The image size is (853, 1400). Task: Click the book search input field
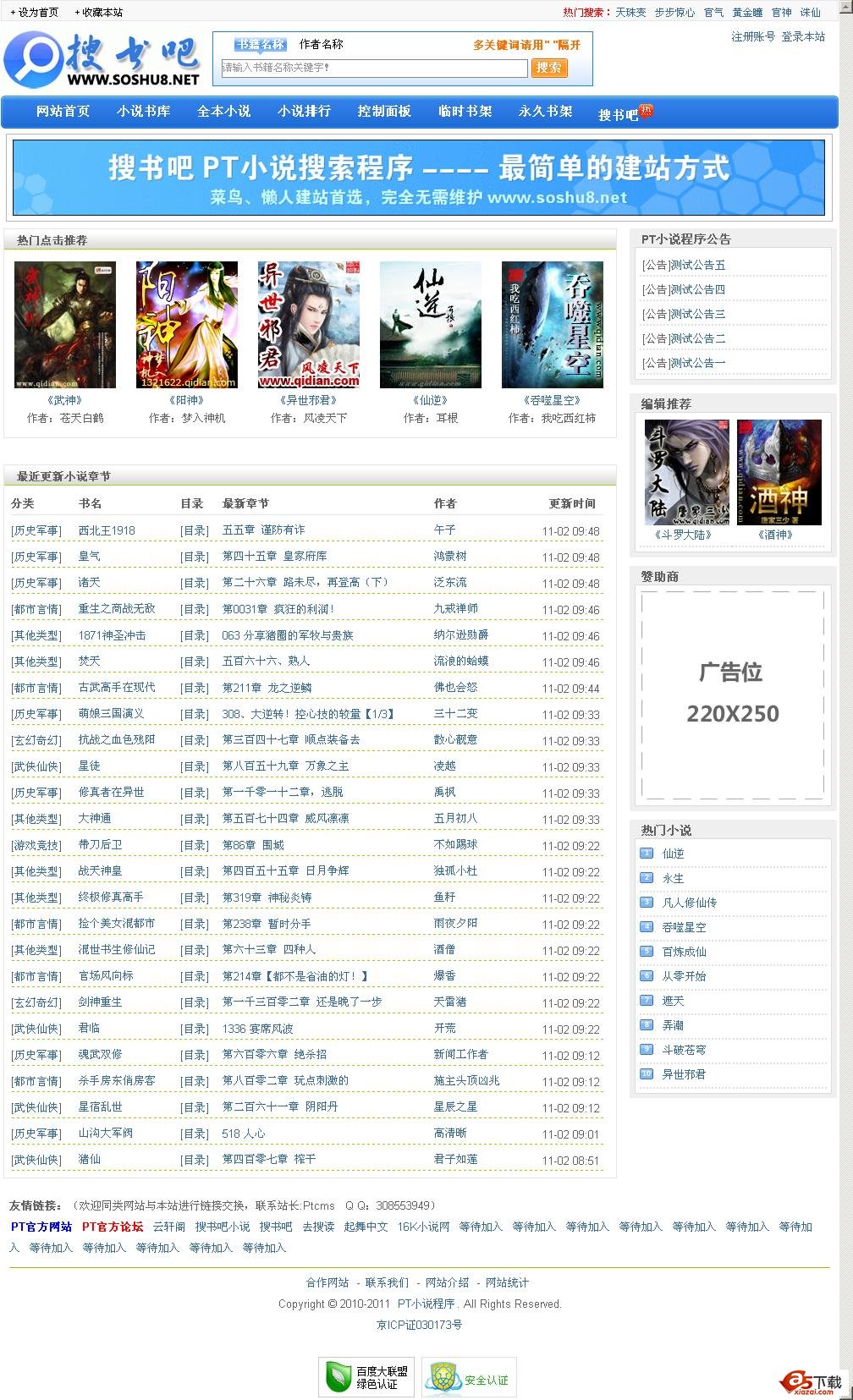click(x=372, y=69)
